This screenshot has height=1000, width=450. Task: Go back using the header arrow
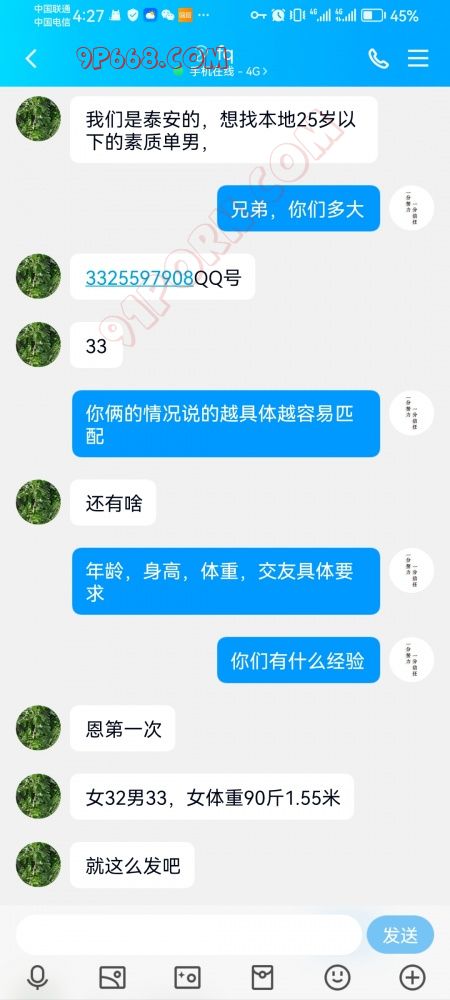(x=31, y=59)
